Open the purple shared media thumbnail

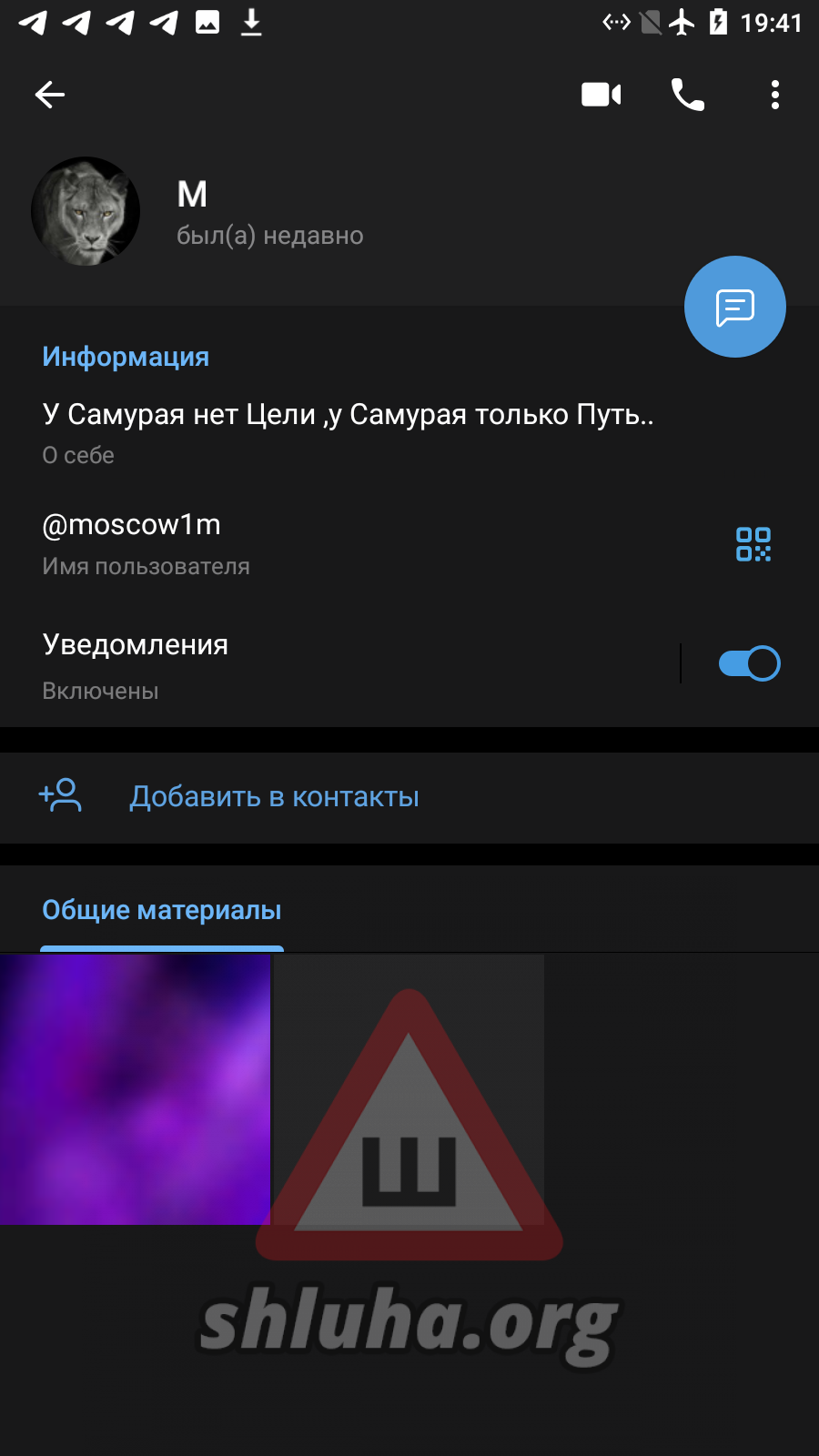tap(135, 1089)
